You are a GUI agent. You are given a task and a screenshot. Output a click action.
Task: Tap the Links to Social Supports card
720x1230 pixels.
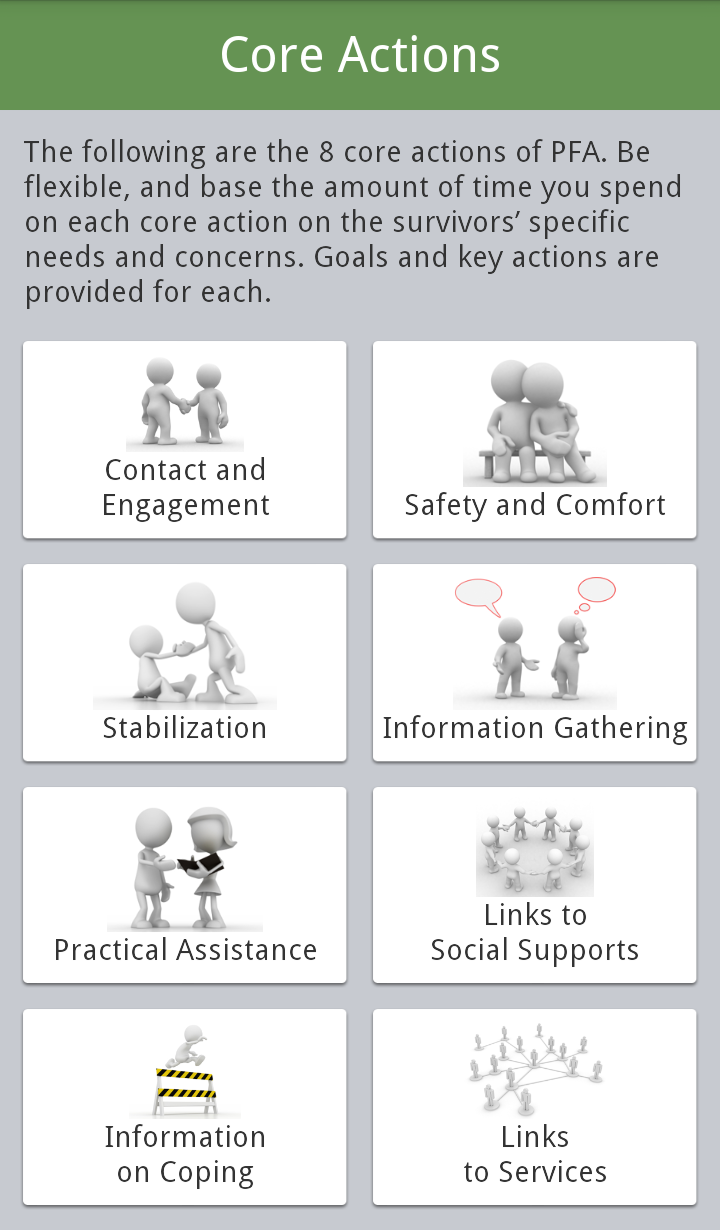[535, 885]
